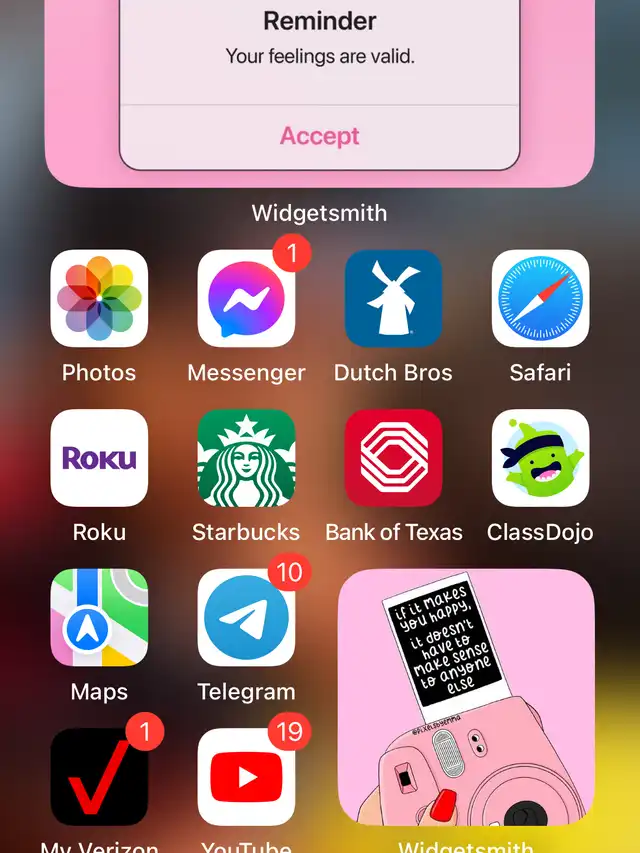
Task: Open the Maps app
Action: tap(99, 617)
